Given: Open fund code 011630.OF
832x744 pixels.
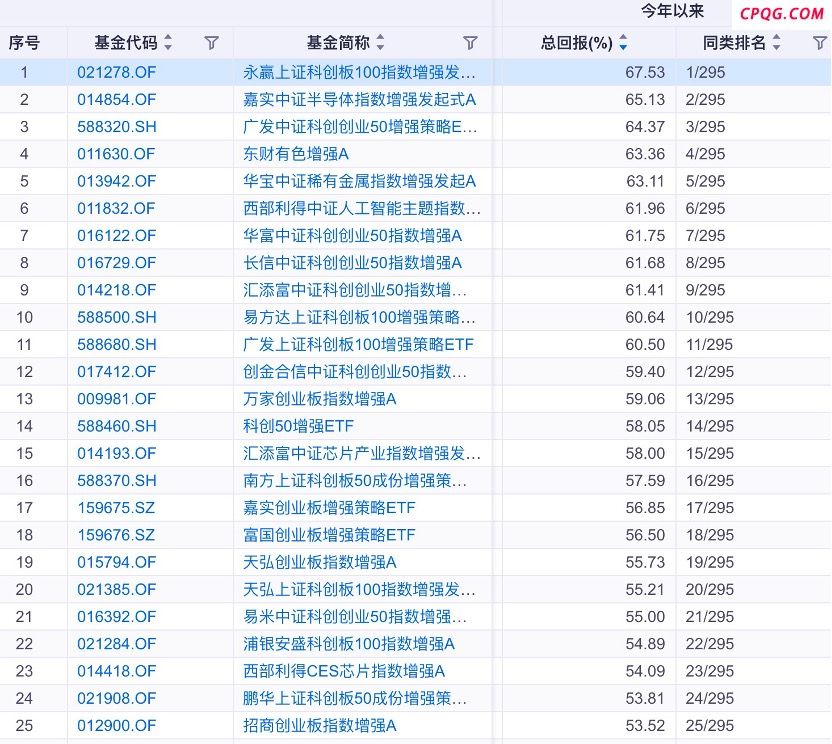Looking at the screenshot, I should pos(117,154).
